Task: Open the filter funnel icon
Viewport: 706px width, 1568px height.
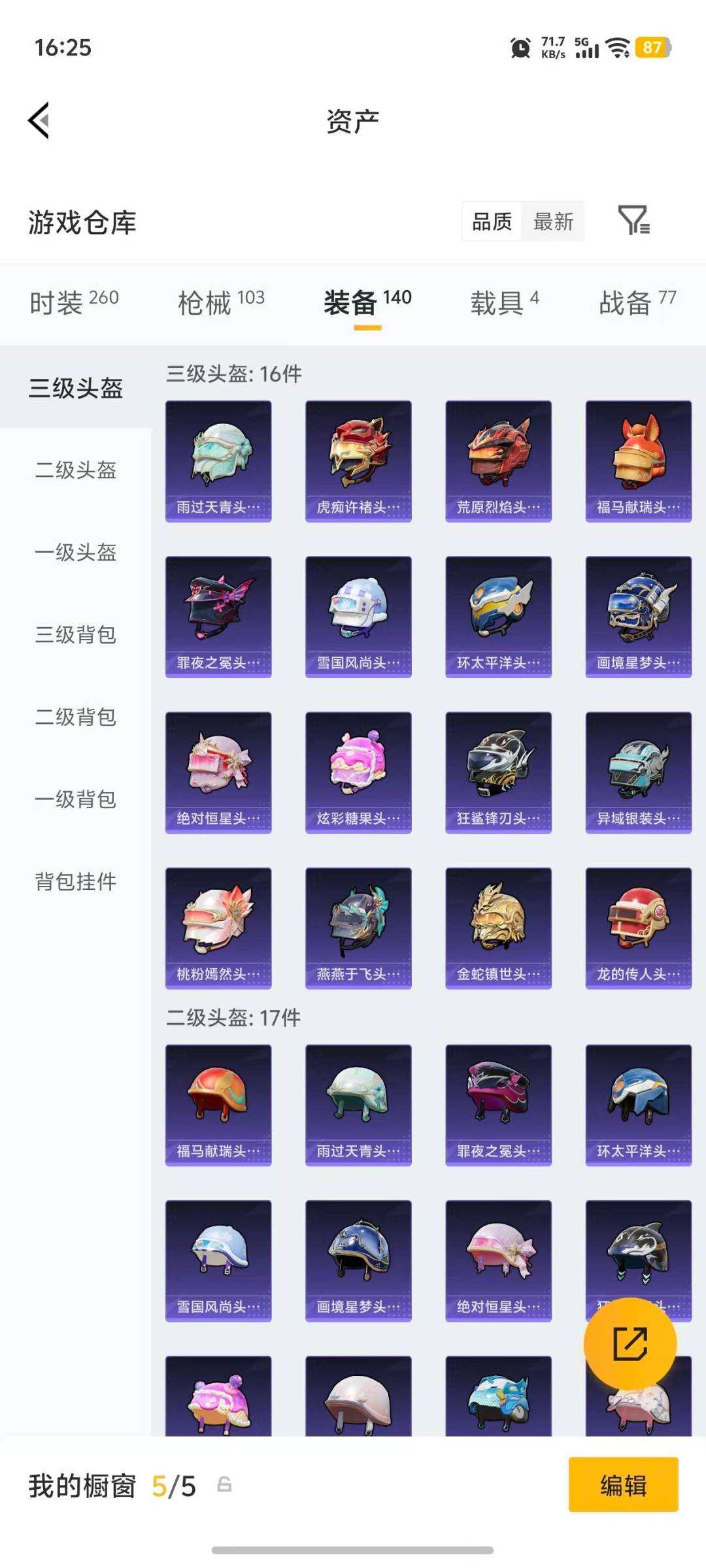Action: [x=632, y=222]
